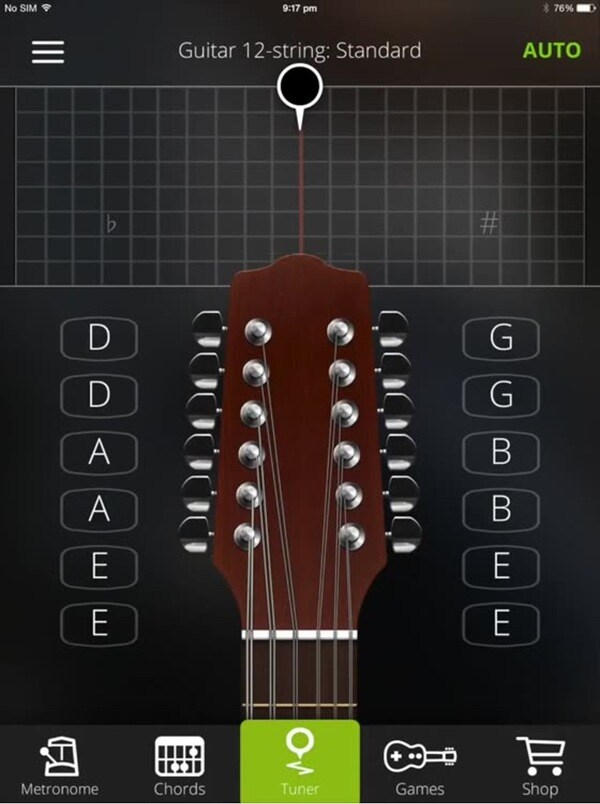
Task: Select the bottom left E string button
Action: 99,624
